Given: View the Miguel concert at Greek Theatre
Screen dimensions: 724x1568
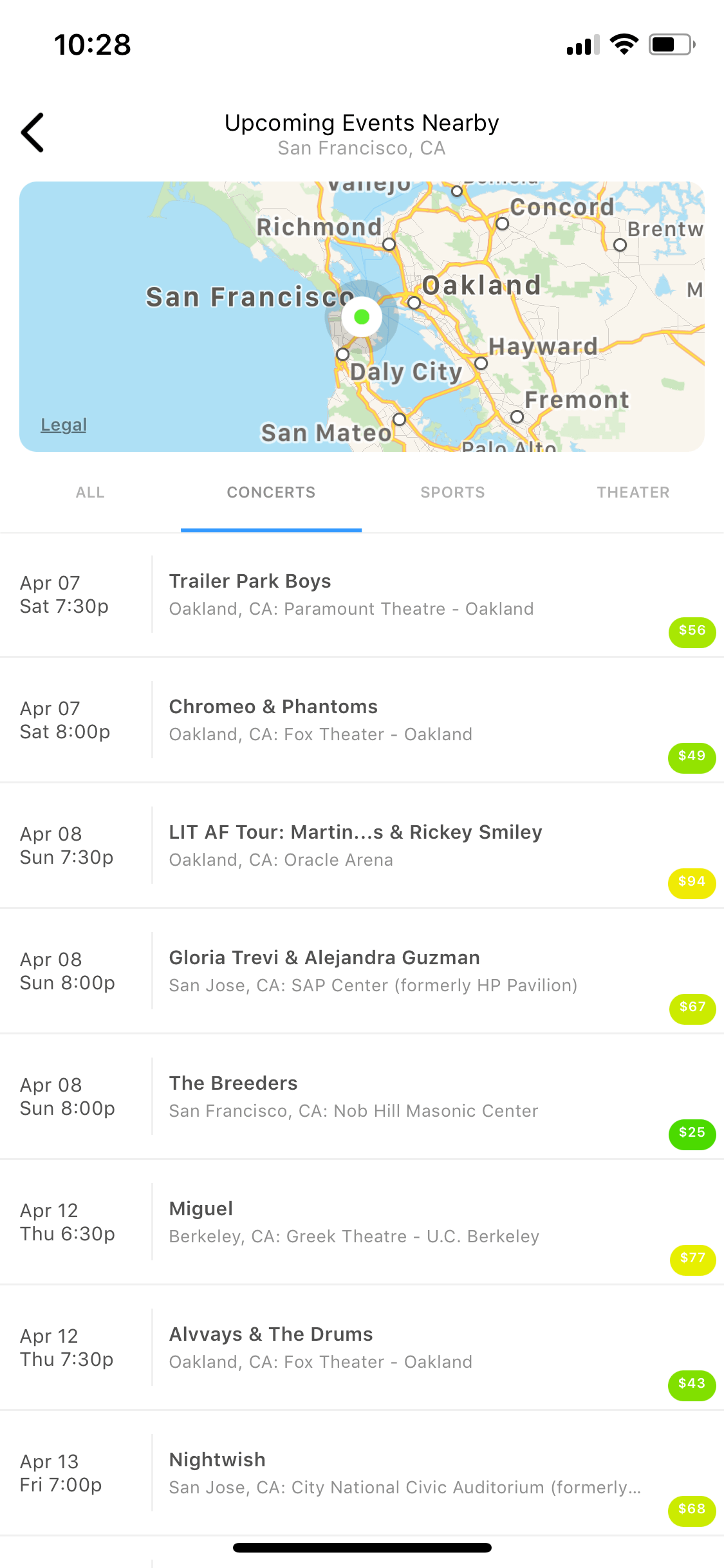Looking at the screenshot, I should pyautogui.click(x=362, y=1222).
